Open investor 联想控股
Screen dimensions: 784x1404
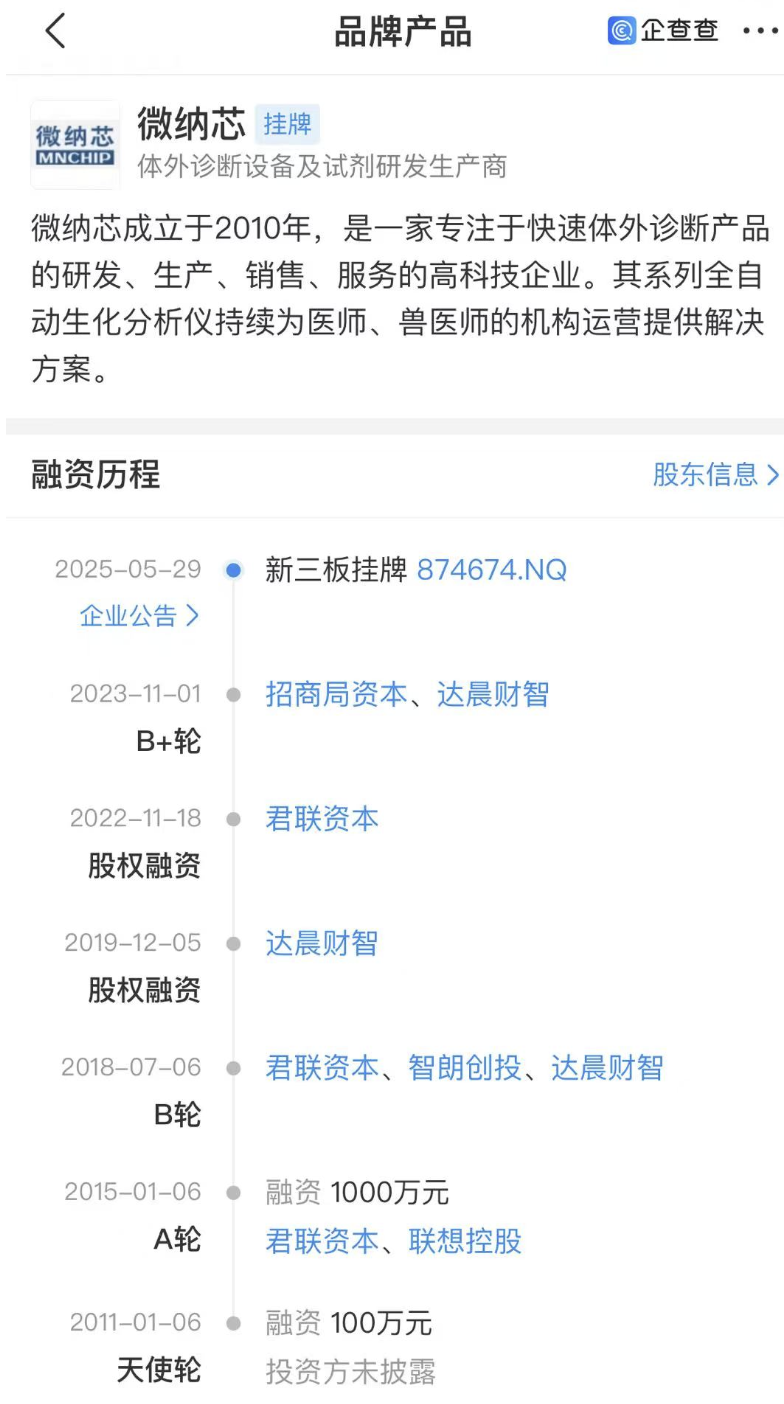point(465,1241)
